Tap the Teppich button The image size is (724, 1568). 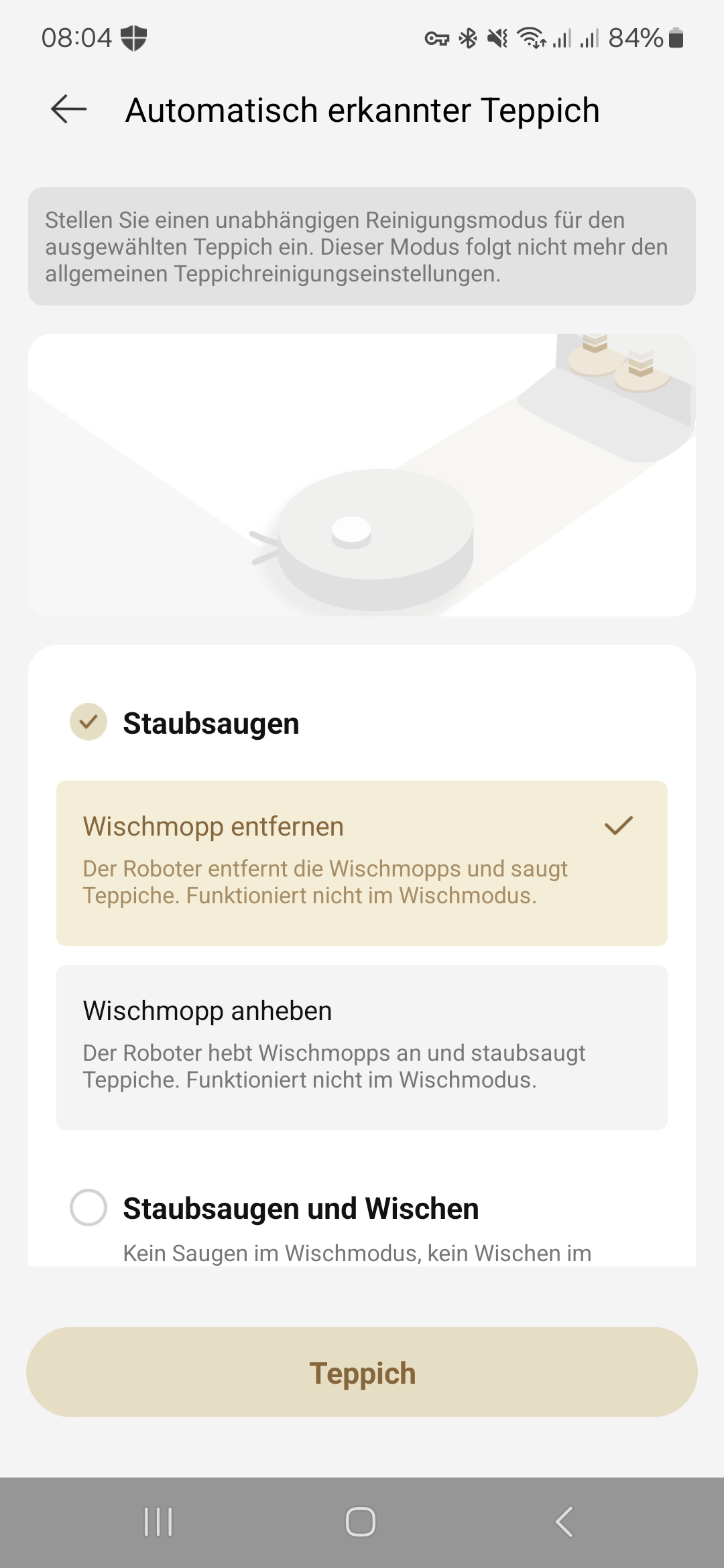(x=361, y=1372)
